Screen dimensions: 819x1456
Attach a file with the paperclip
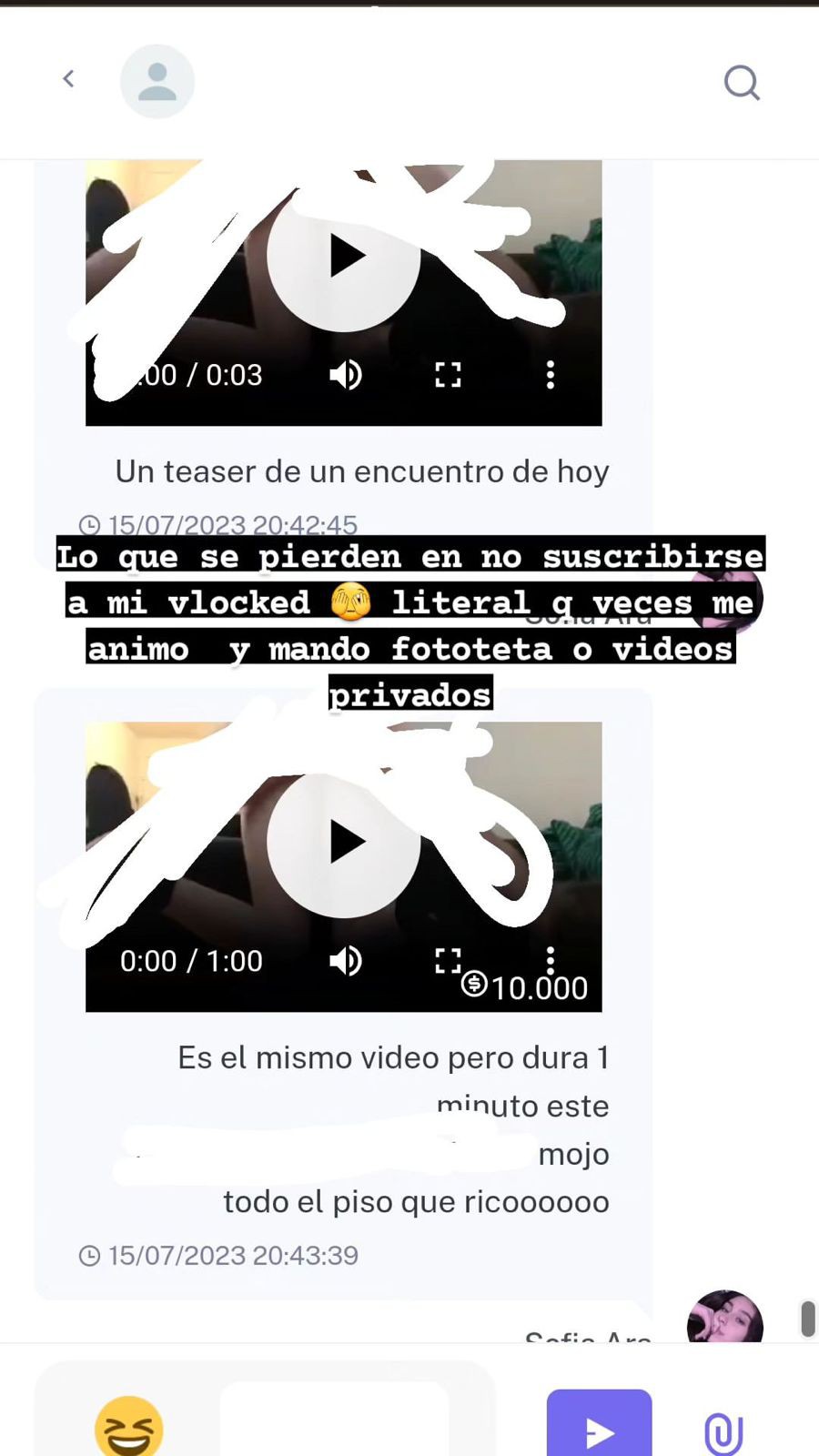click(x=724, y=1433)
